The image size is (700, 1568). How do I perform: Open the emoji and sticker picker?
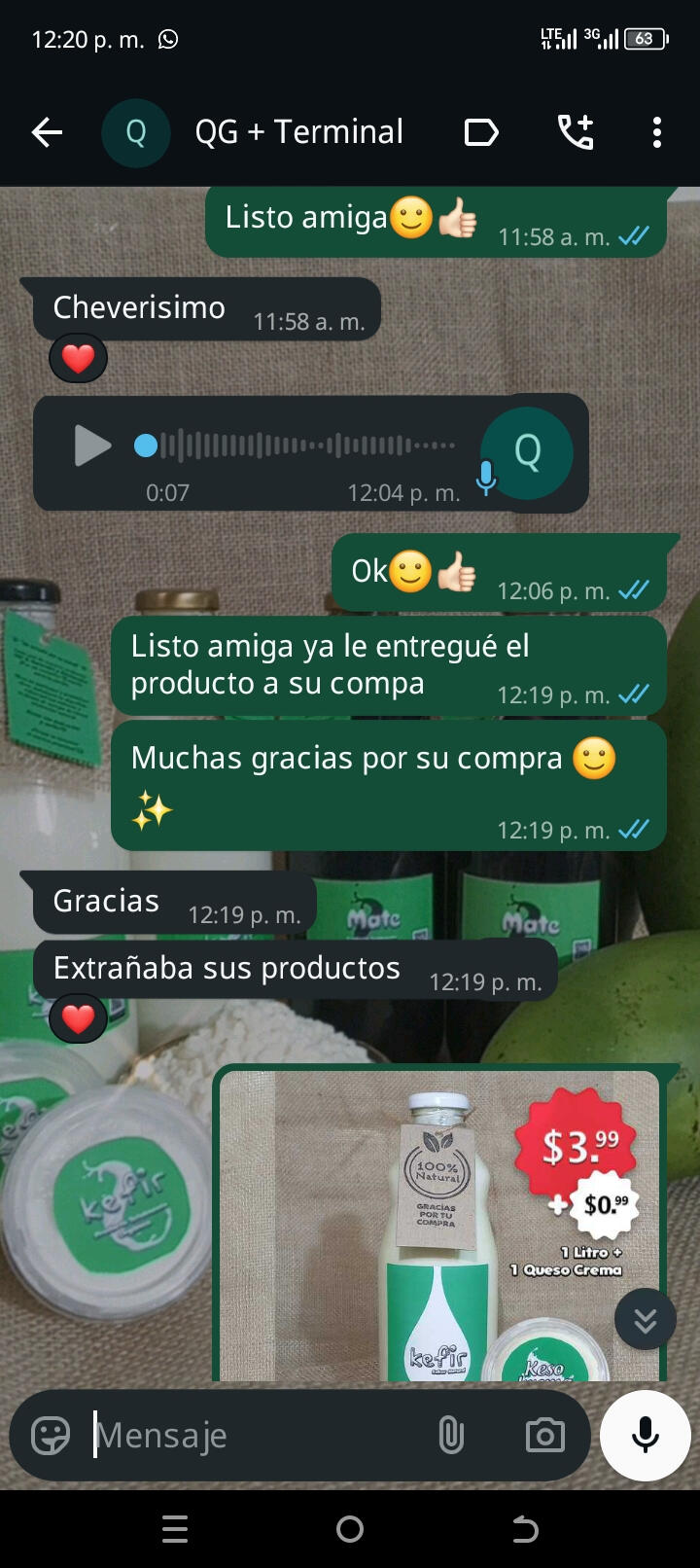point(51,1435)
